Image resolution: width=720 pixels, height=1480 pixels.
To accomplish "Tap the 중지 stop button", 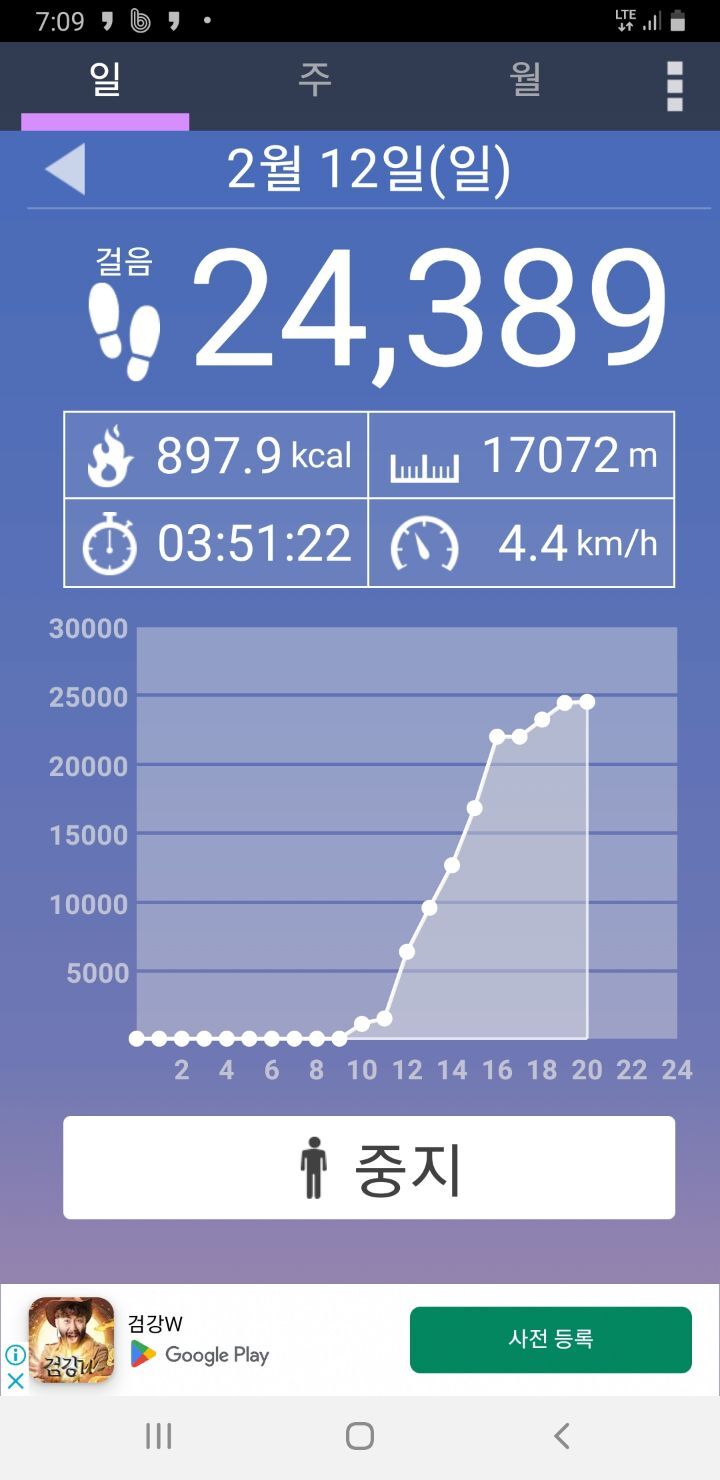I will pos(369,1168).
